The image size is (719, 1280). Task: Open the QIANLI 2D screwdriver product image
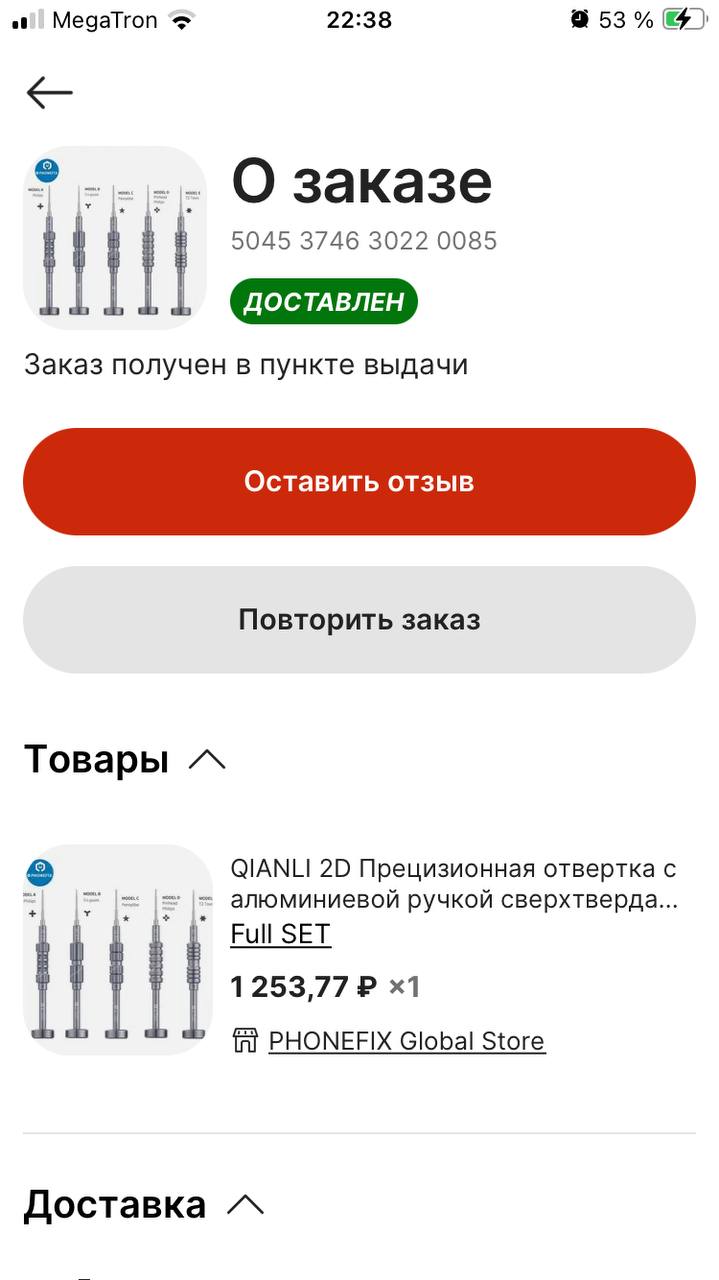point(118,949)
